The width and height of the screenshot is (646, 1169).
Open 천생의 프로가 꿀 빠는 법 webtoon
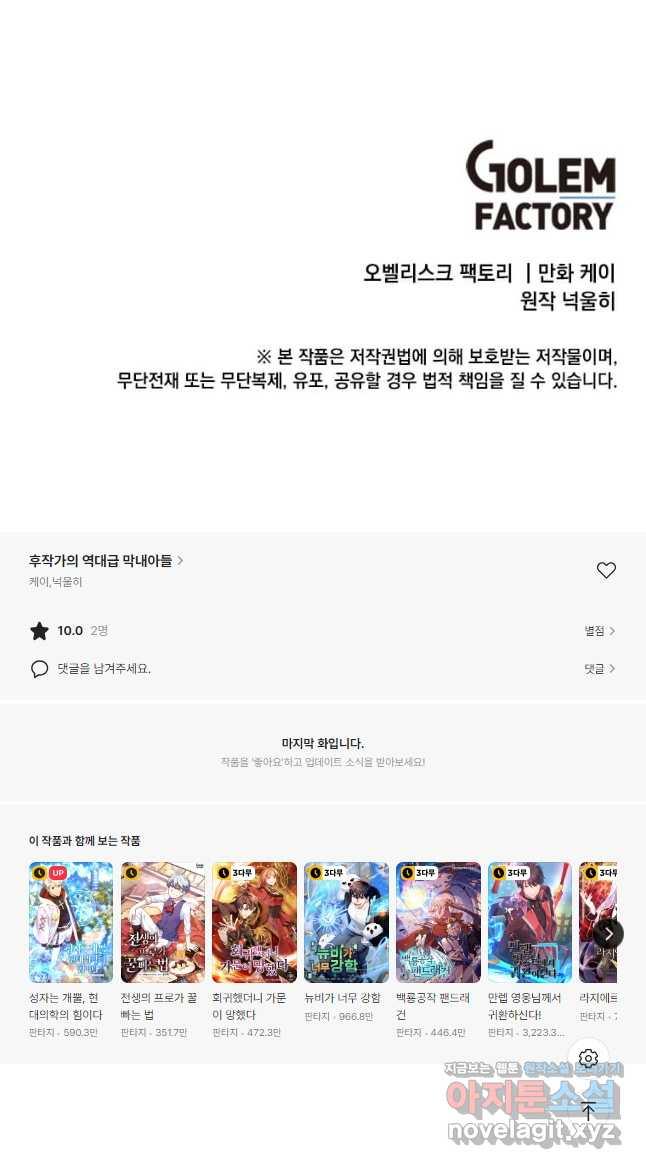click(x=162, y=923)
